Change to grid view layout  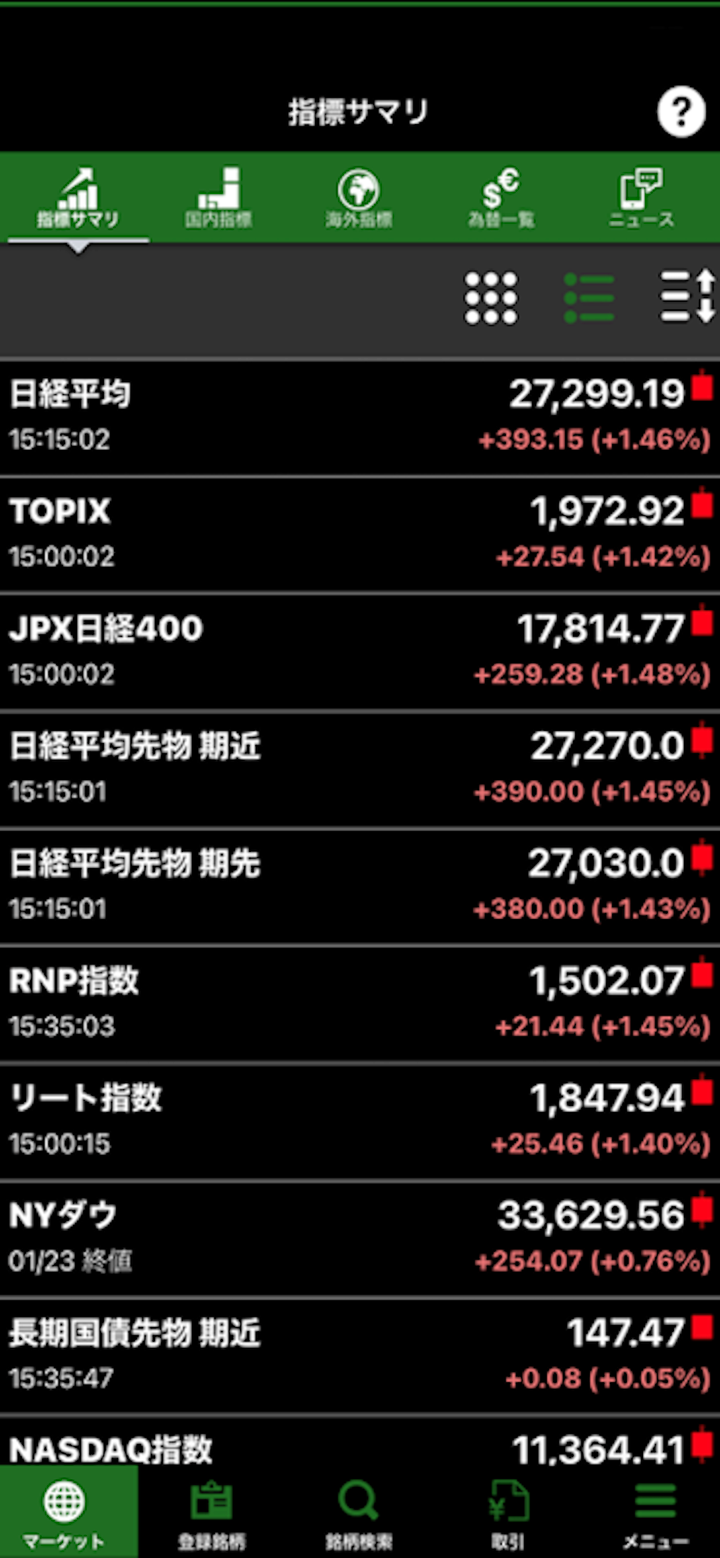coord(491,298)
